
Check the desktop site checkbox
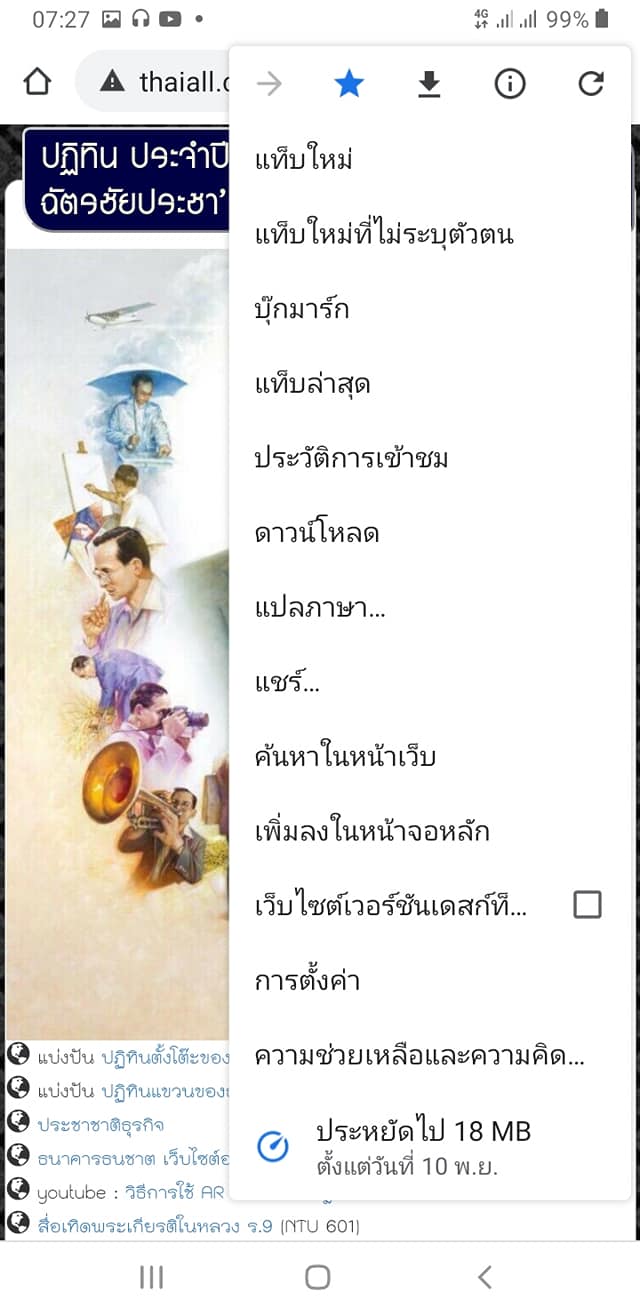point(587,905)
